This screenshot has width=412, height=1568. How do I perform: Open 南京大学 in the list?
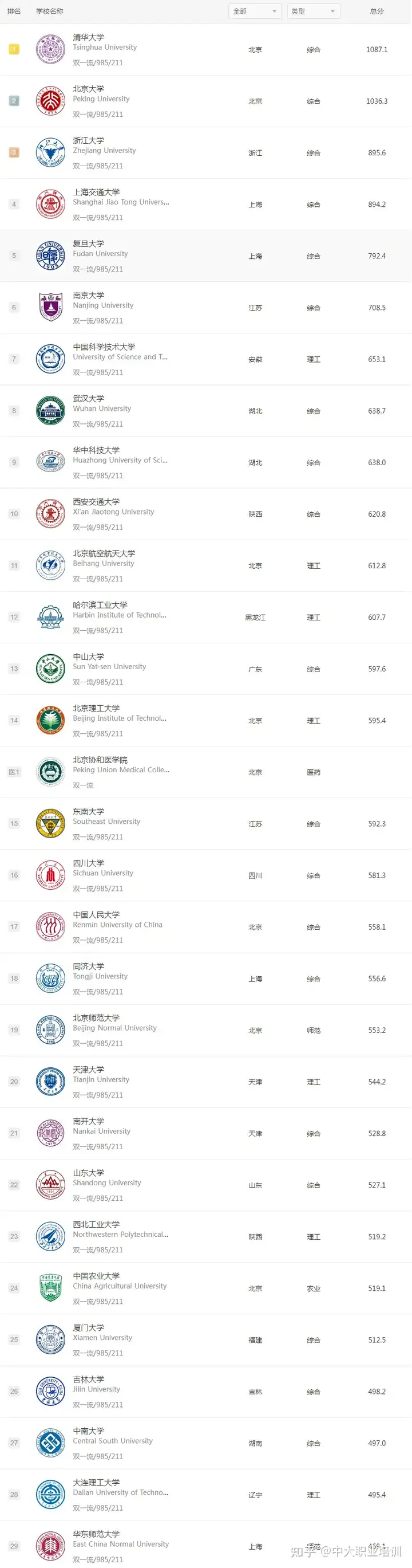point(89,296)
